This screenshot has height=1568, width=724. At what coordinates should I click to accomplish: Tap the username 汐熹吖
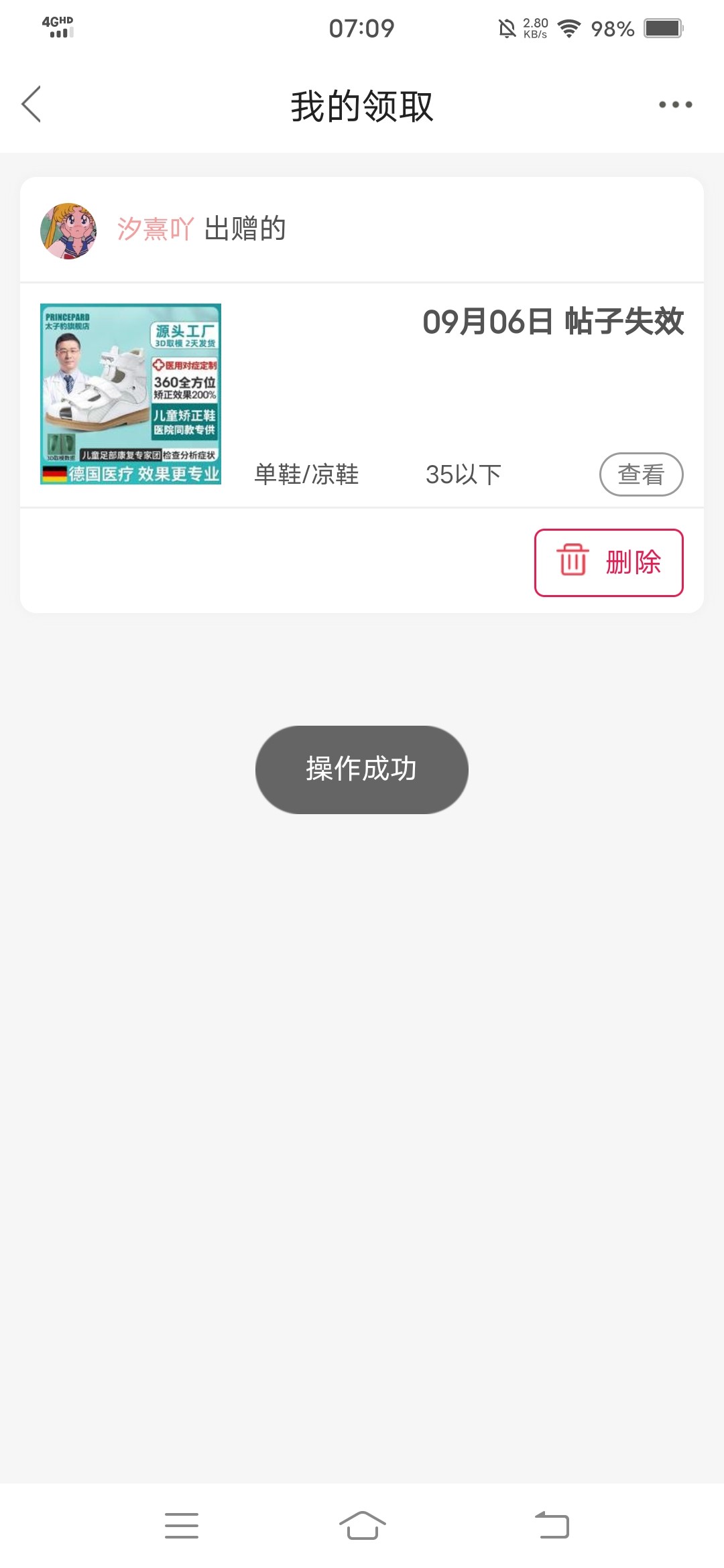(156, 229)
